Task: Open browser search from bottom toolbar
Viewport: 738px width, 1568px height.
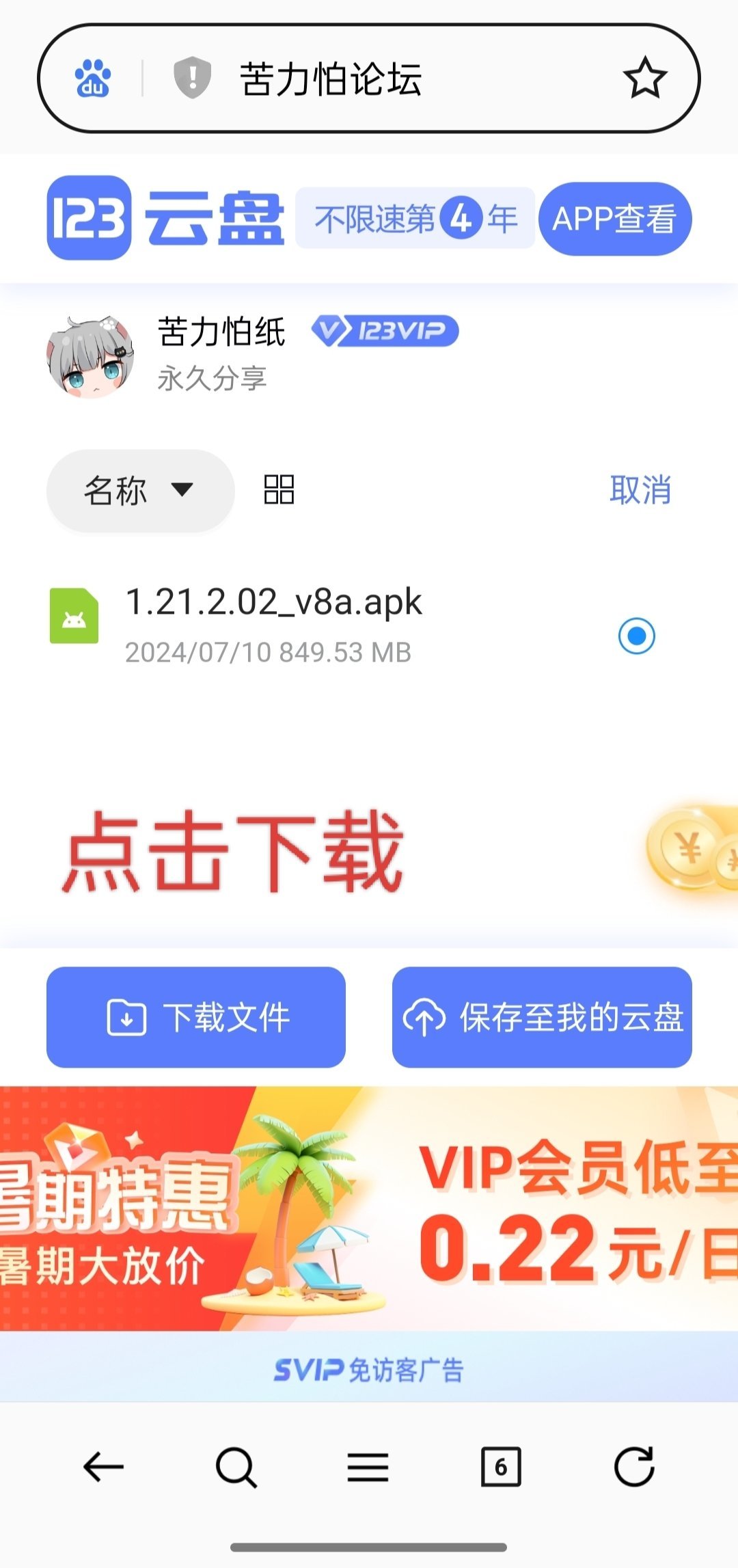Action: [x=236, y=1467]
